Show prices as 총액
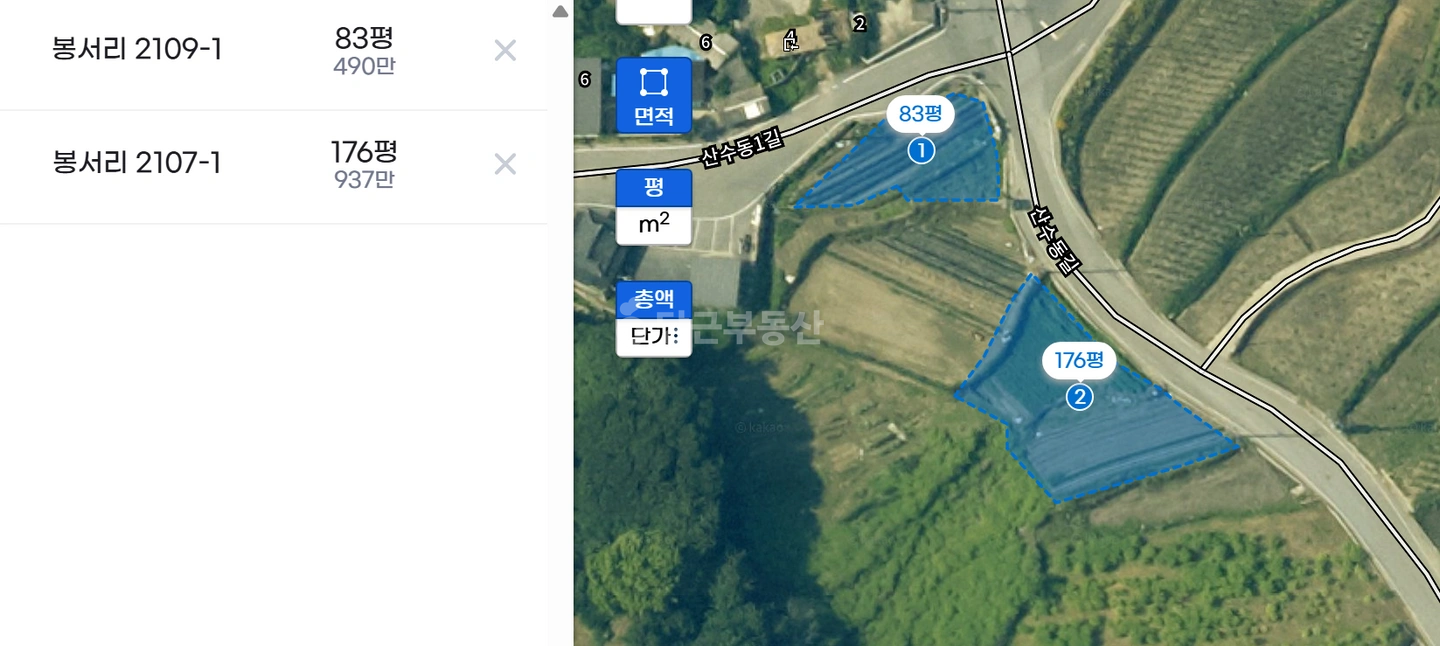The image size is (1440, 646). coord(654,299)
